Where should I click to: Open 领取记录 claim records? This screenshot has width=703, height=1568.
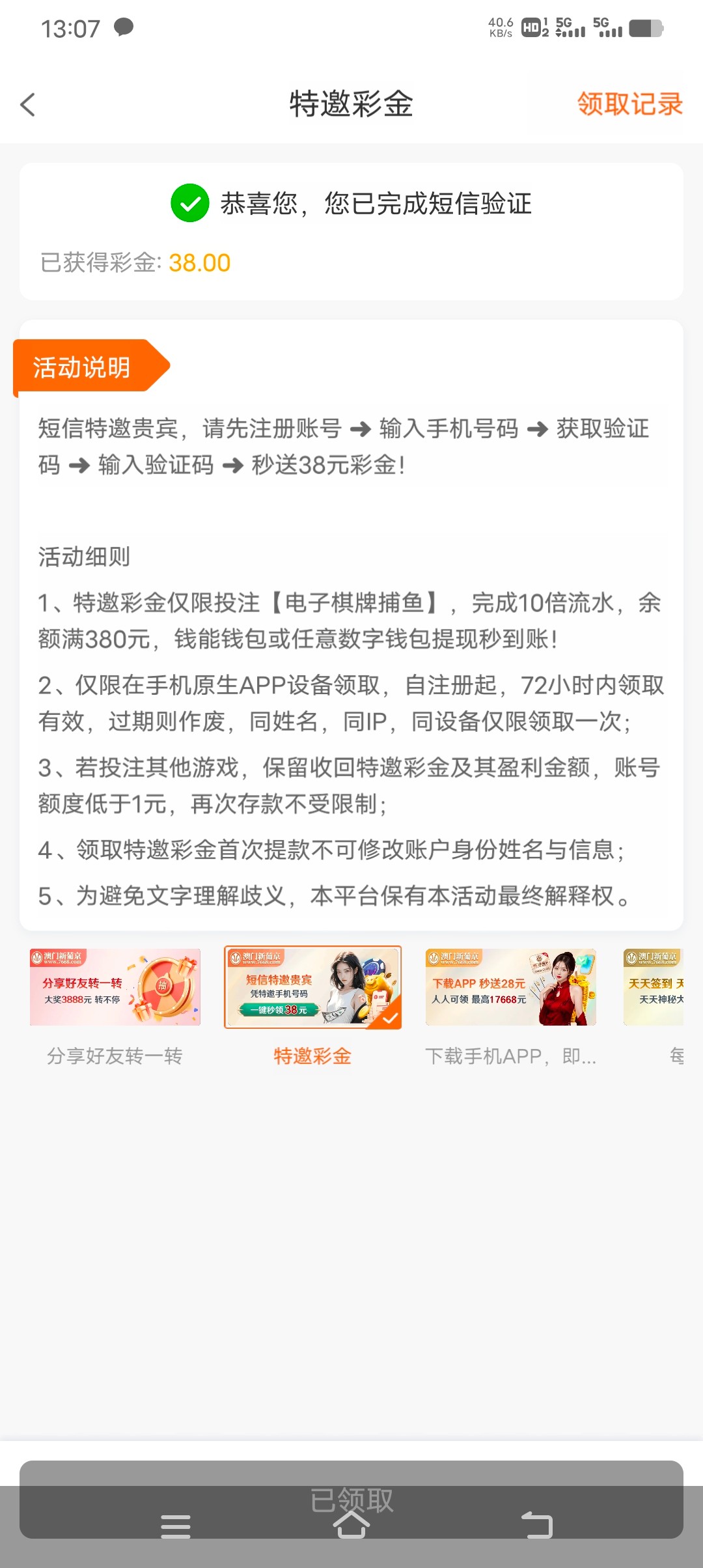pyautogui.click(x=629, y=104)
